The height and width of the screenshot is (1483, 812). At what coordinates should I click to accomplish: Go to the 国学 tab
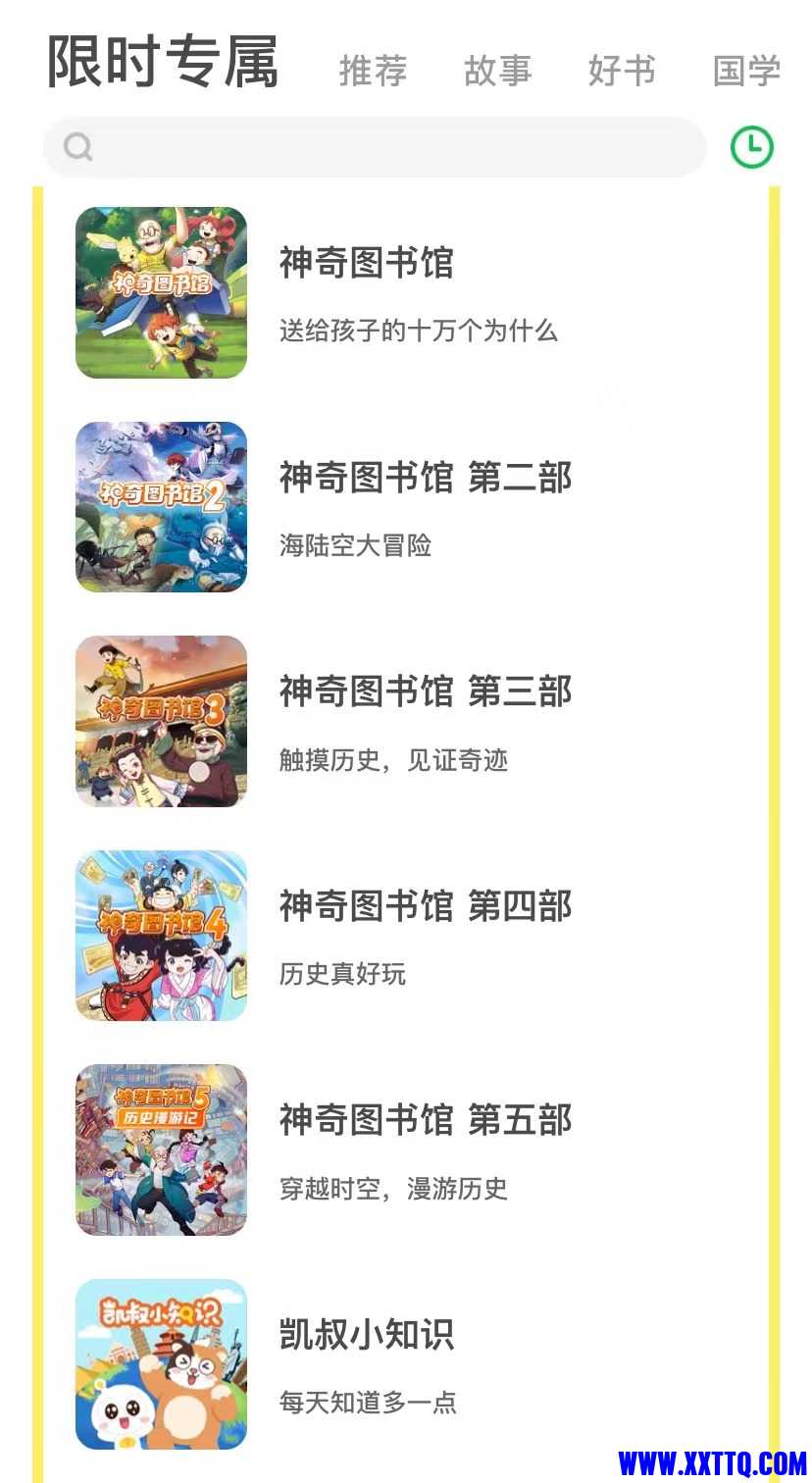745,71
